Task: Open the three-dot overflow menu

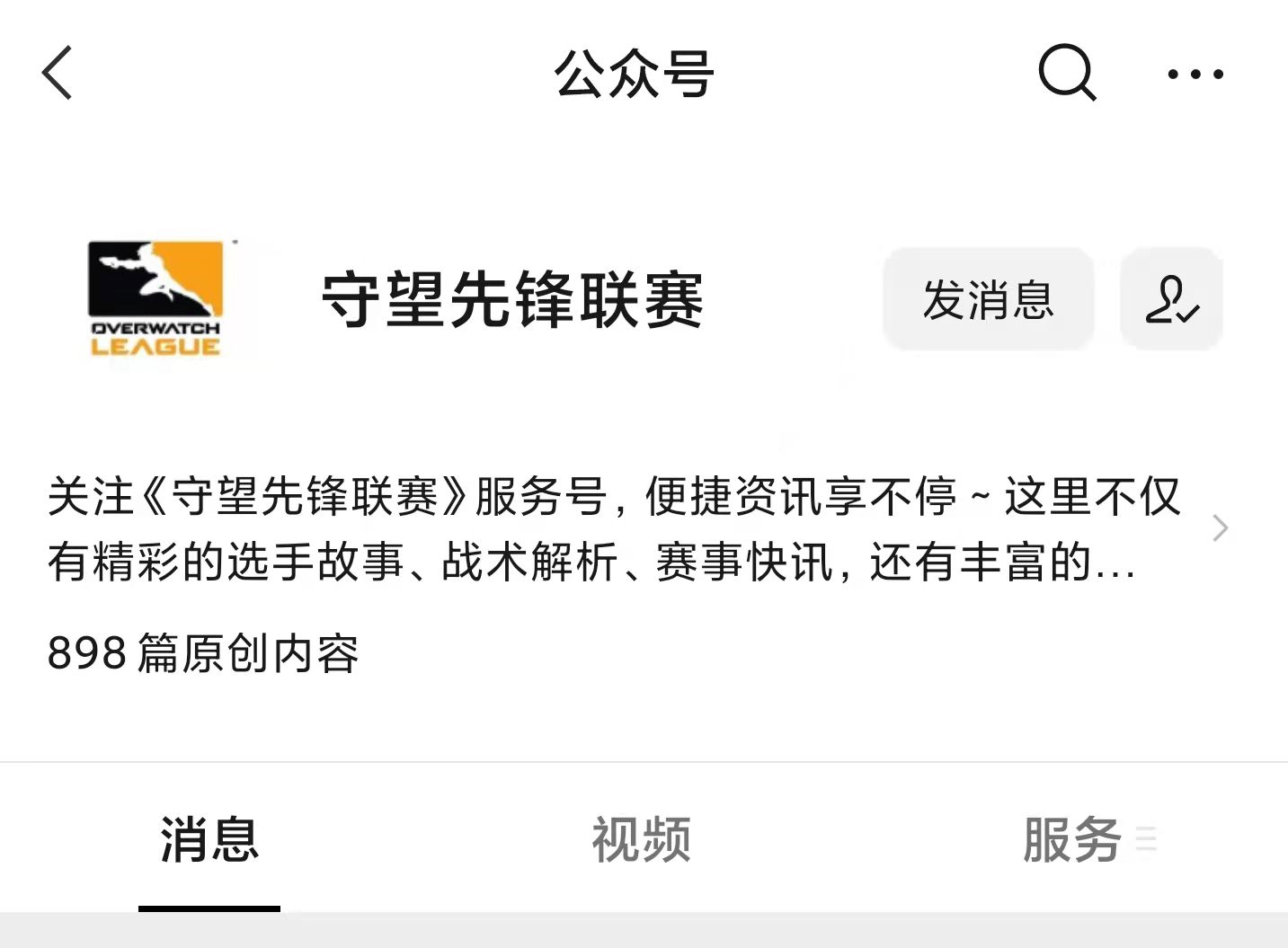Action: pyautogui.click(x=1195, y=75)
